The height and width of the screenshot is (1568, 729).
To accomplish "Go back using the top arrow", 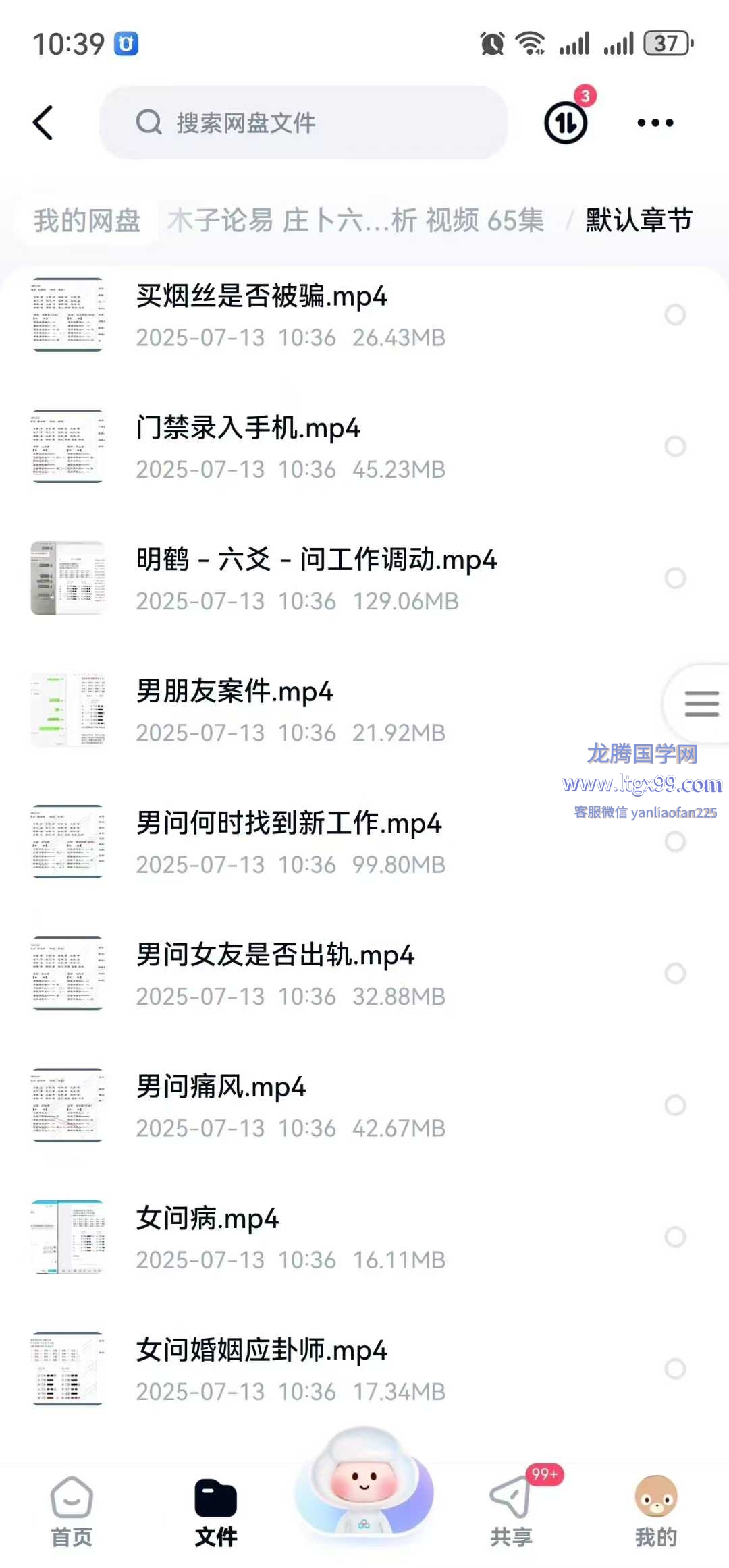I will click(x=43, y=123).
